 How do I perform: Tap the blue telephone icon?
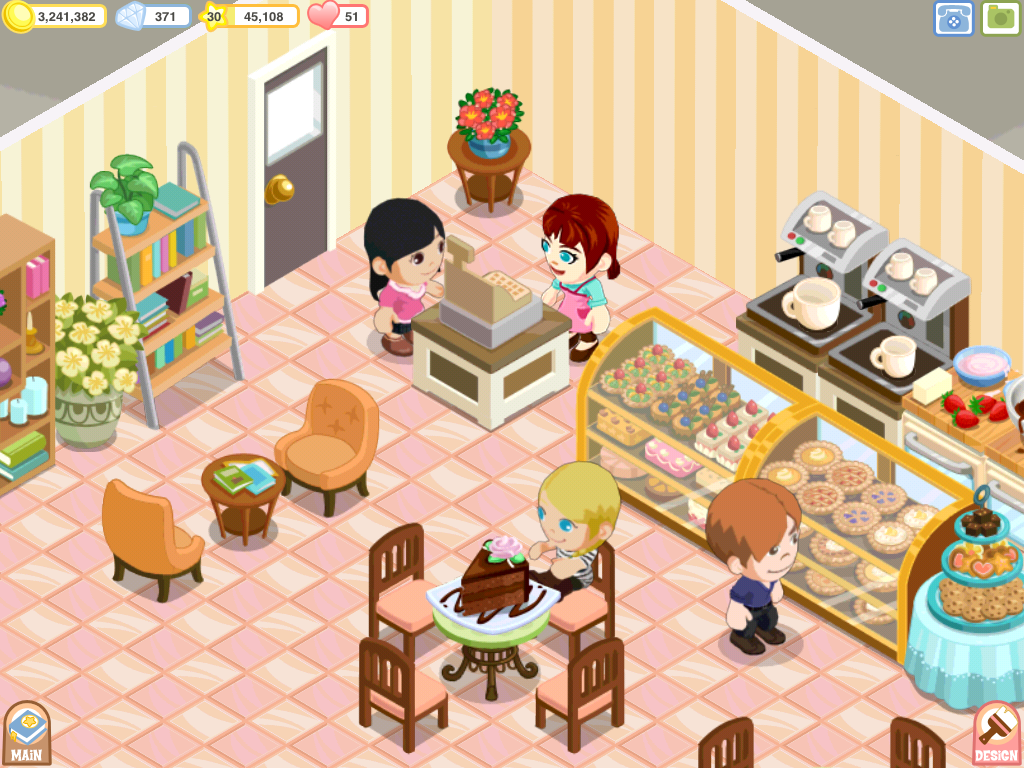[x=953, y=18]
